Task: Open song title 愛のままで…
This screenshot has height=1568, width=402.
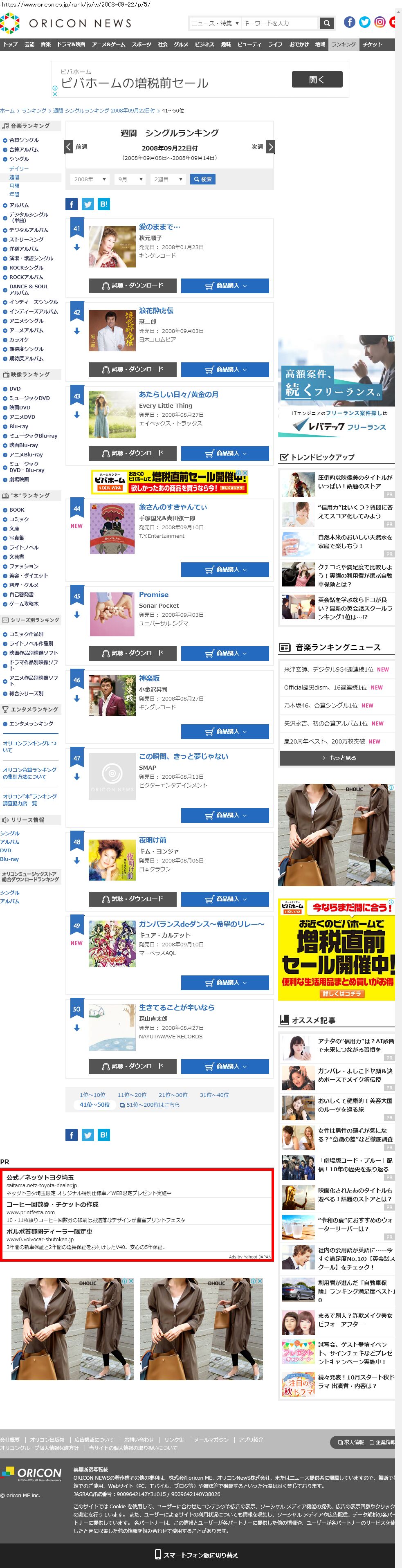Action: [159, 227]
